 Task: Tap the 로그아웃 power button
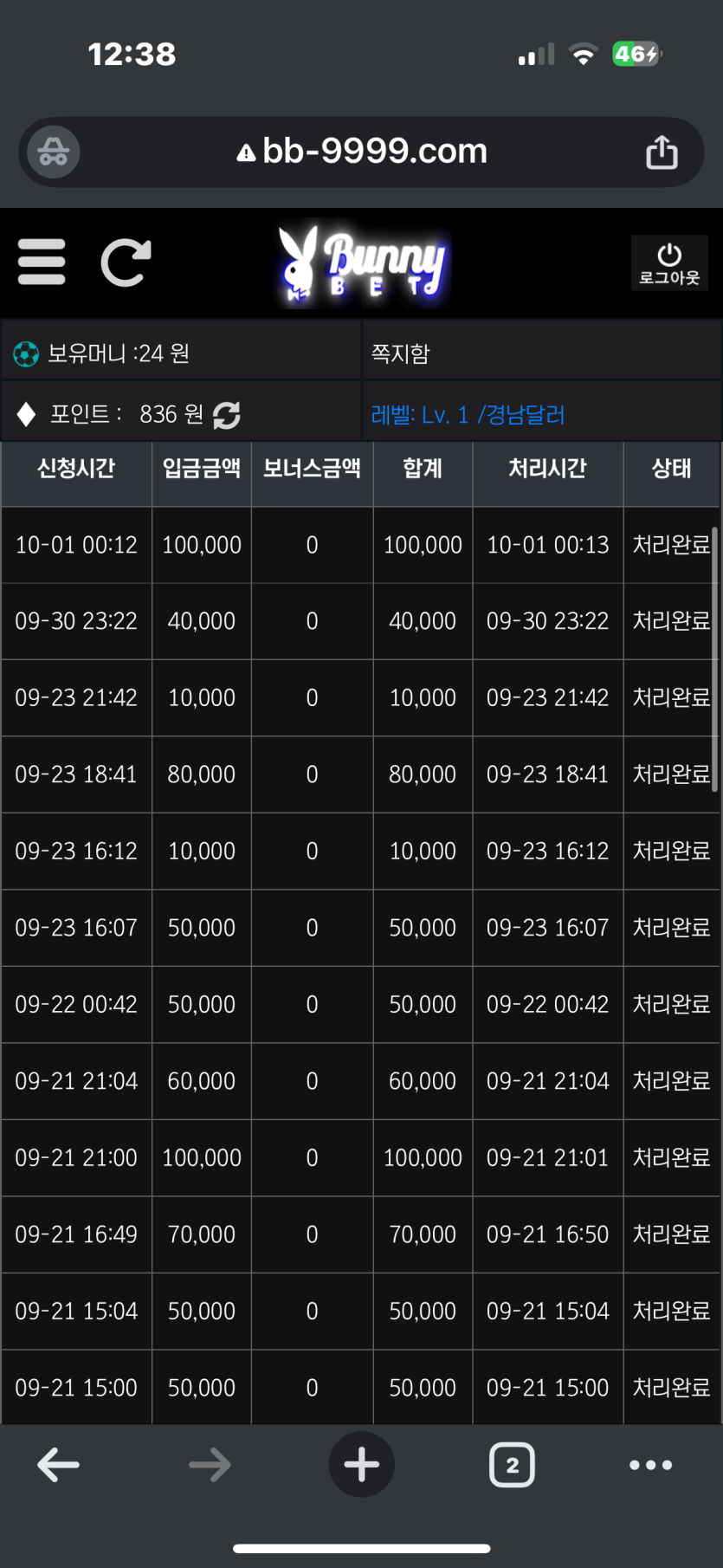668,262
